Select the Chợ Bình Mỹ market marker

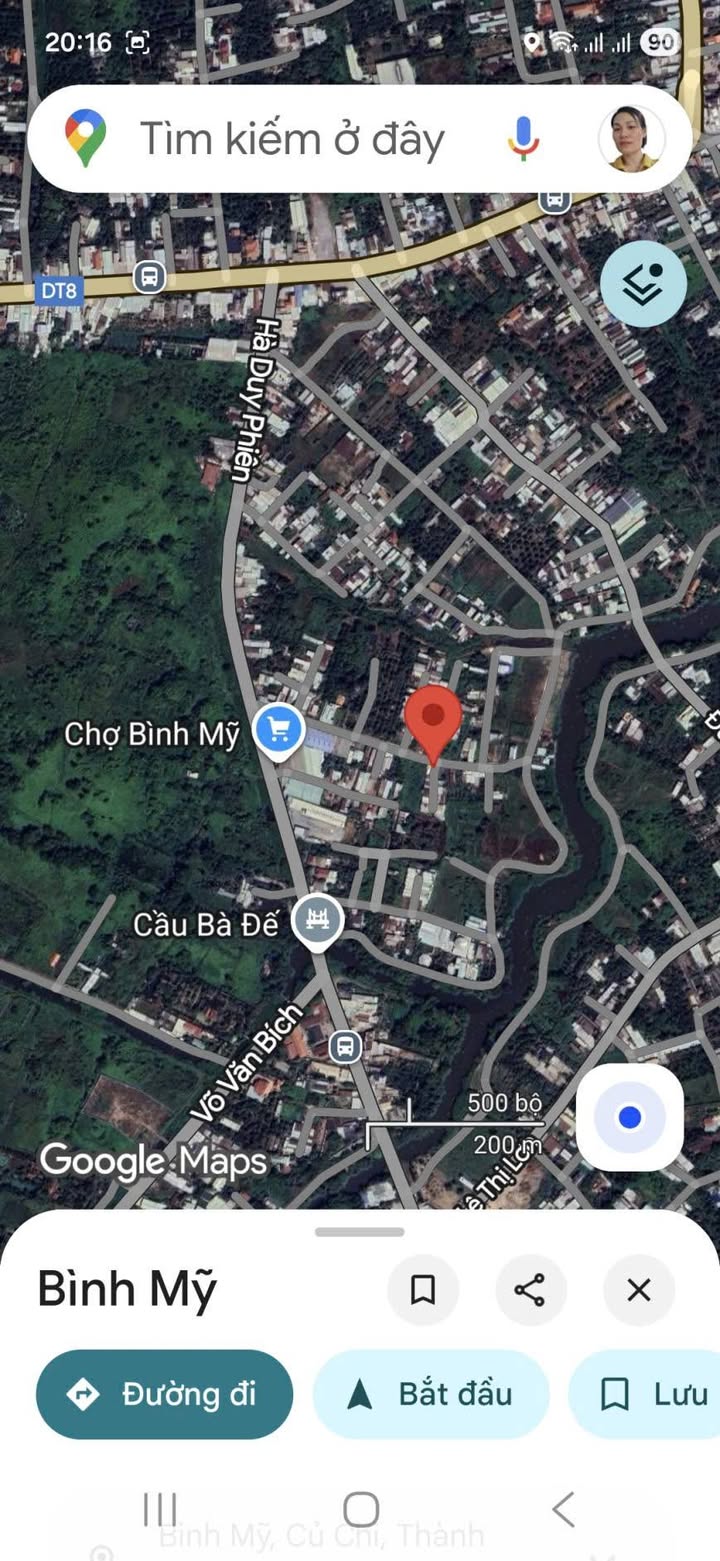(279, 732)
